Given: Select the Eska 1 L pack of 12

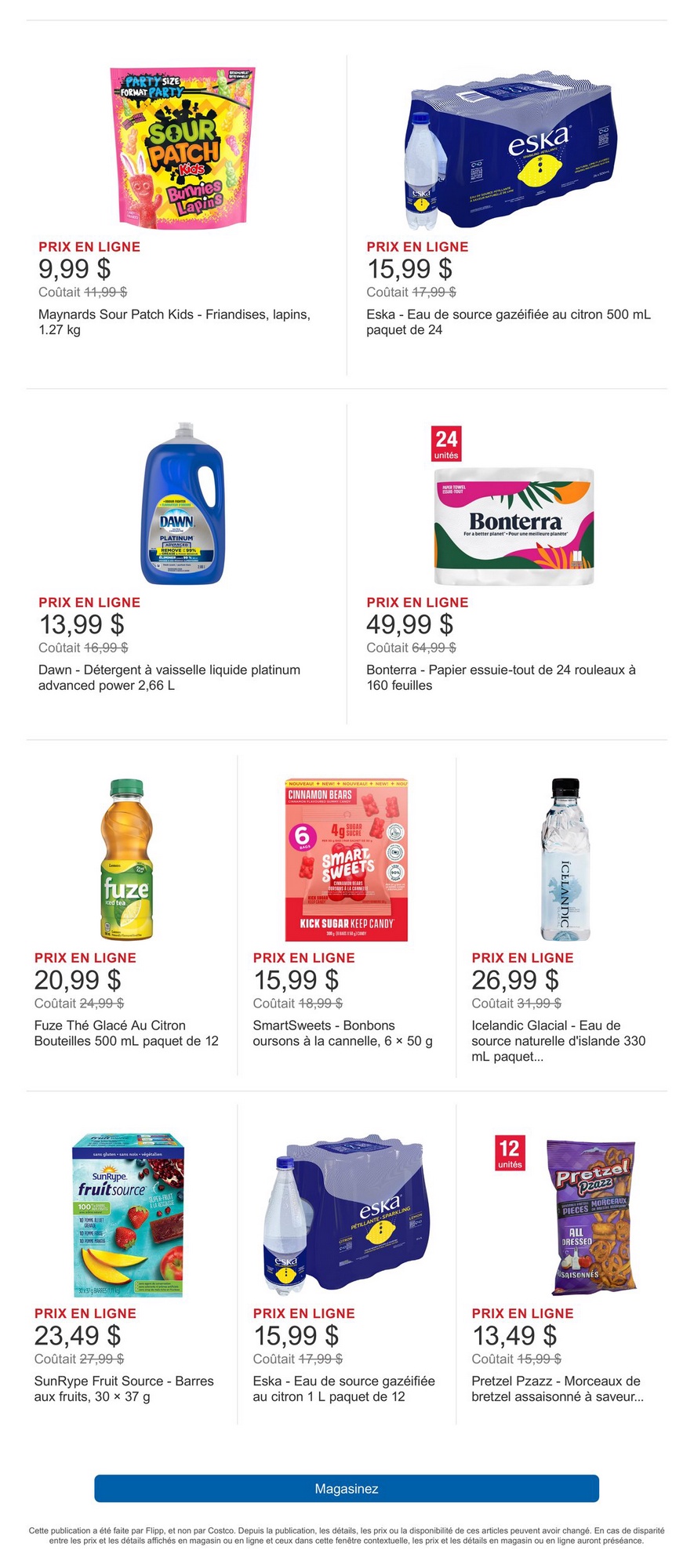Looking at the screenshot, I should click(x=346, y=1215).
